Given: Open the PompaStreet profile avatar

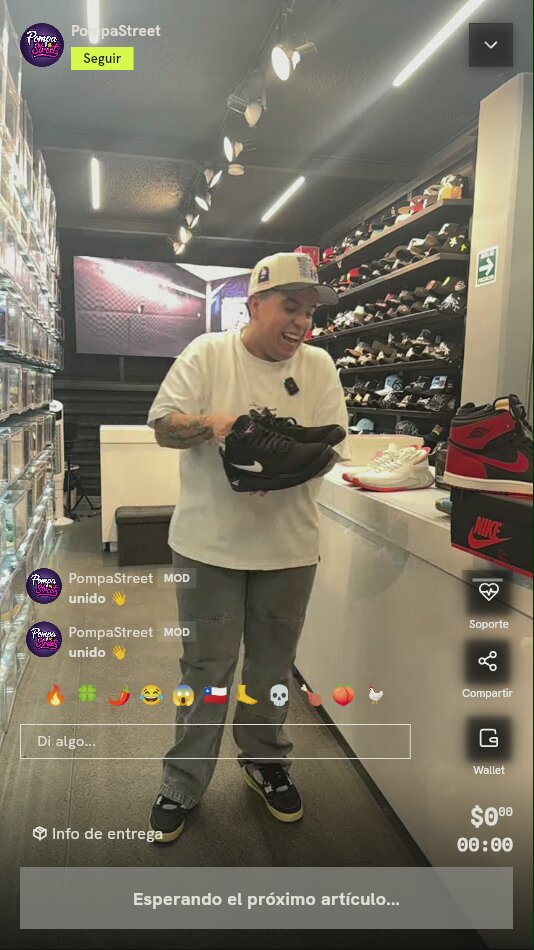Looking at the screenshot, I should point(42,45).
